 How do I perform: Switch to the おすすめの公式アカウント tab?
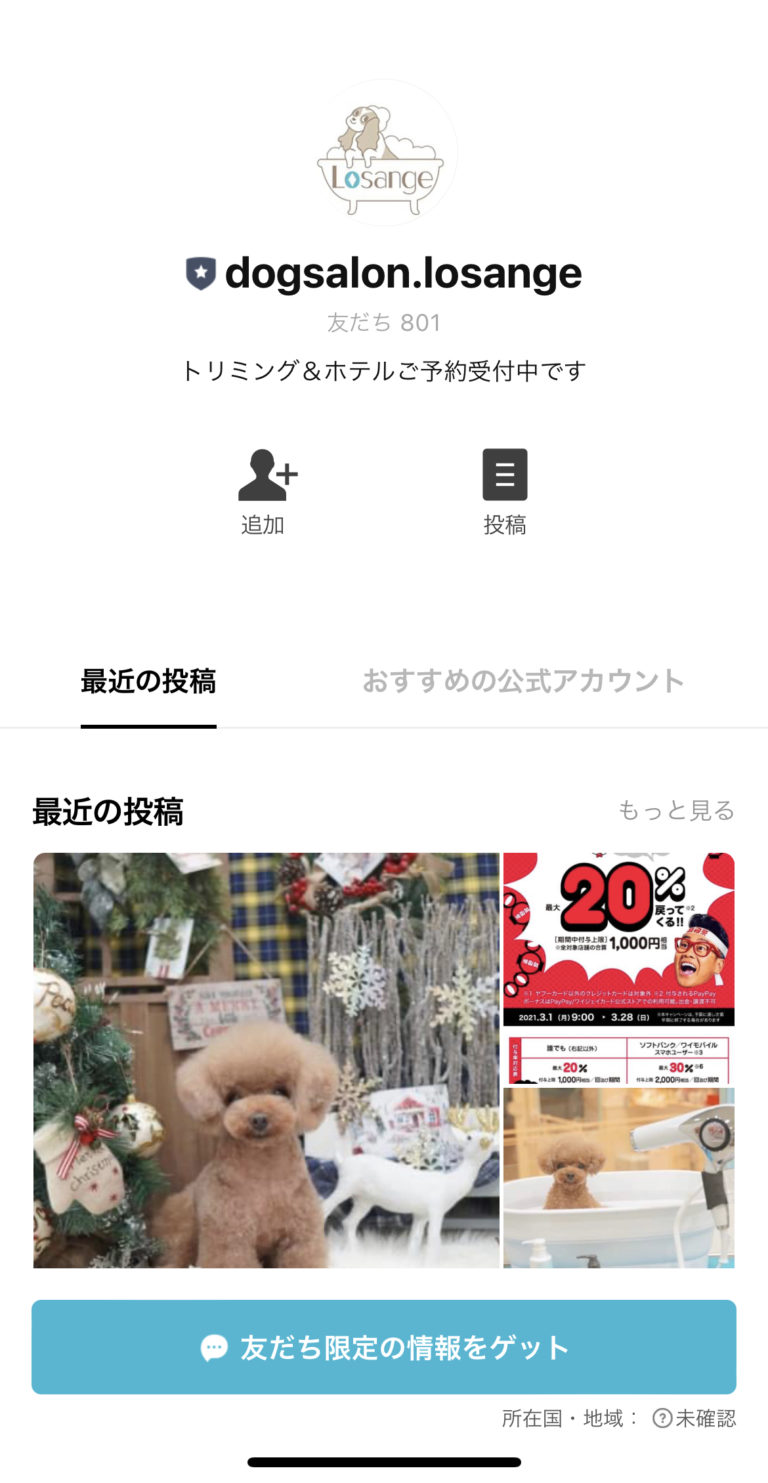(523, 680)
